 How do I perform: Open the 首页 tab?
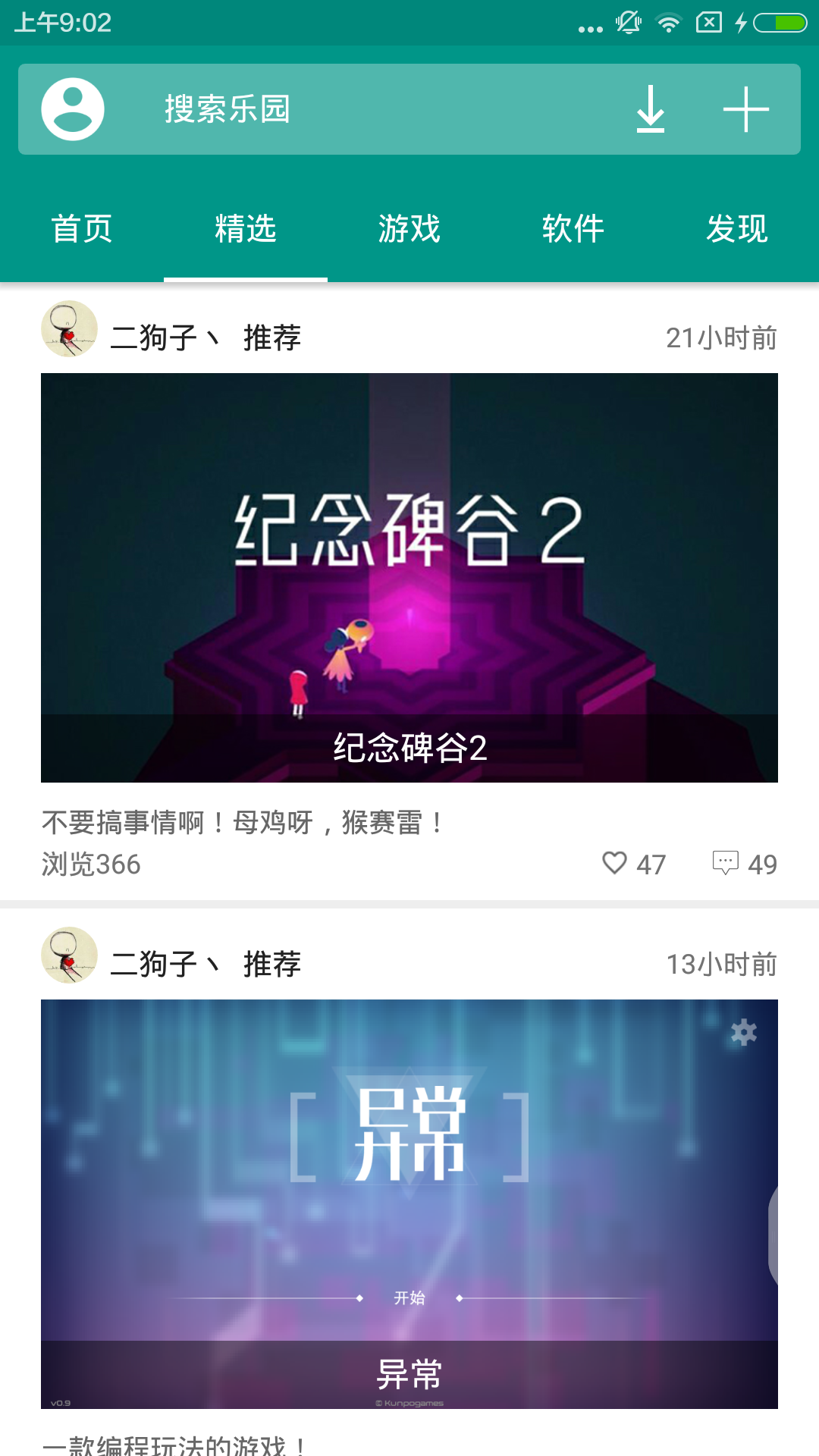tap(81, 228)
